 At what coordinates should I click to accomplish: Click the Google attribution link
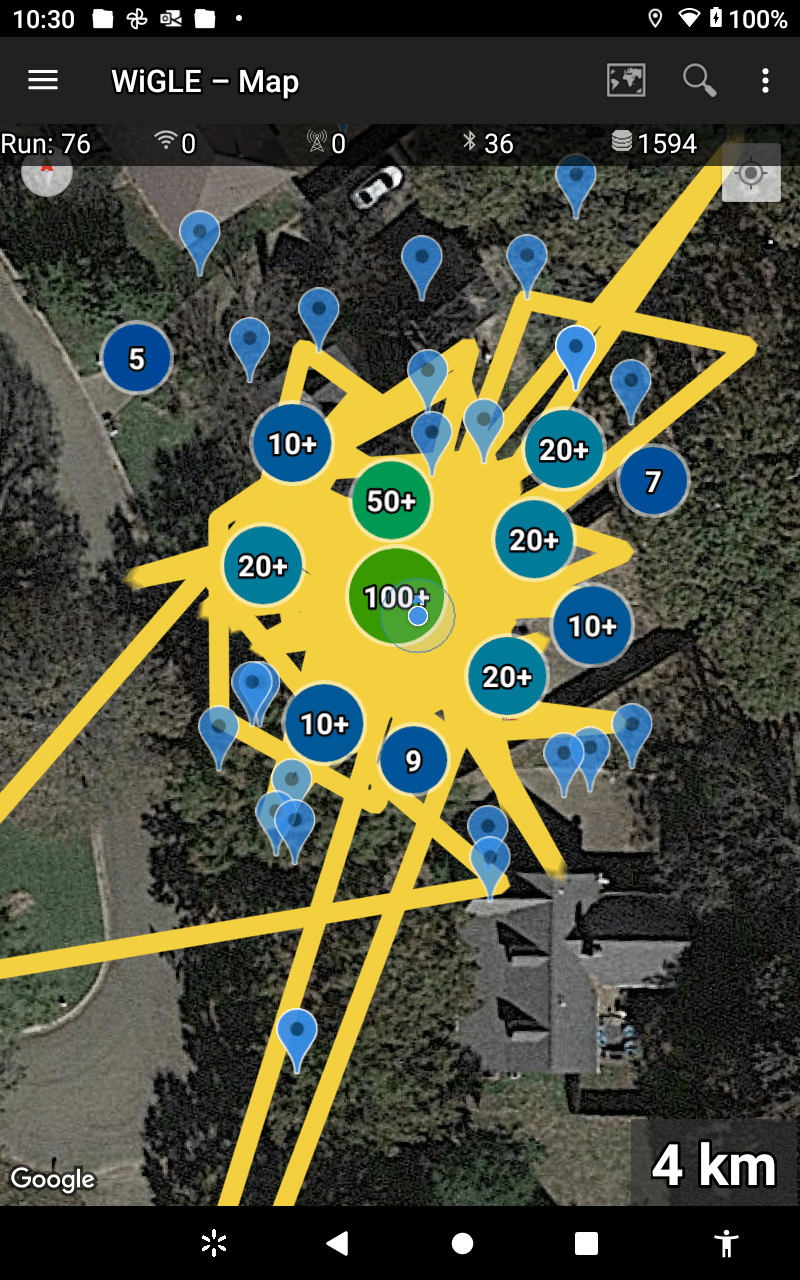click(x=52, y=1180)
